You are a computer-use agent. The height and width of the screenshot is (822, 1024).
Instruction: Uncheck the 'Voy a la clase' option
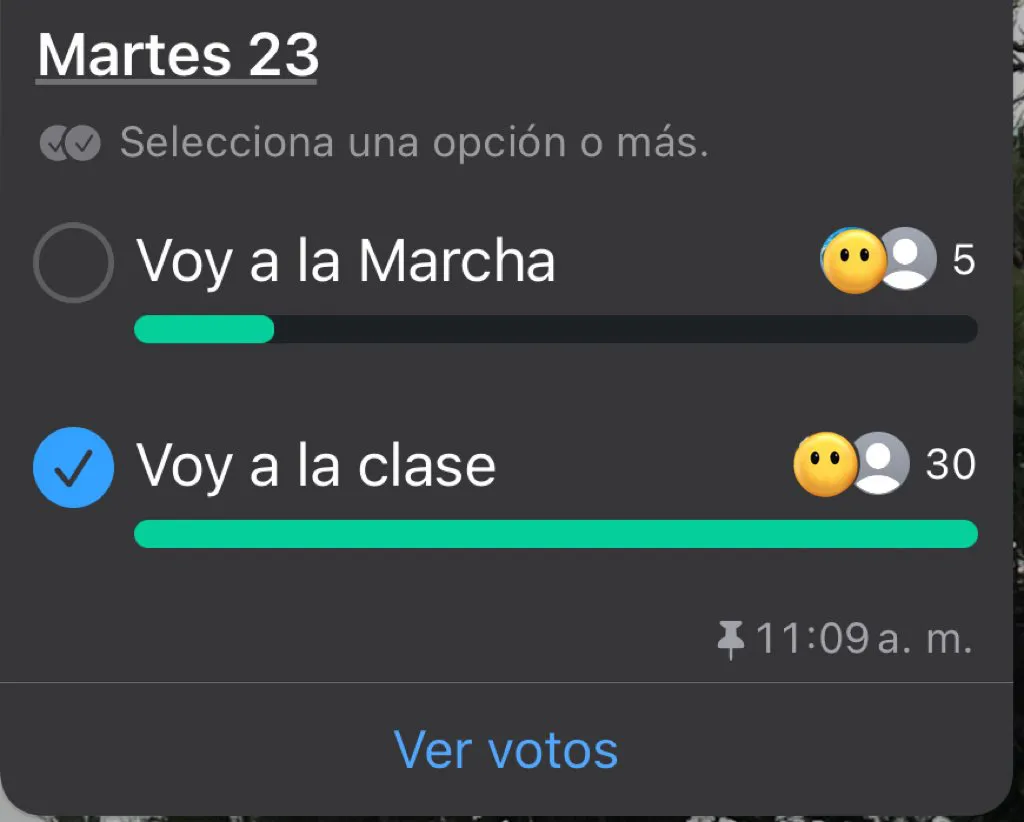tap(73, 467)
